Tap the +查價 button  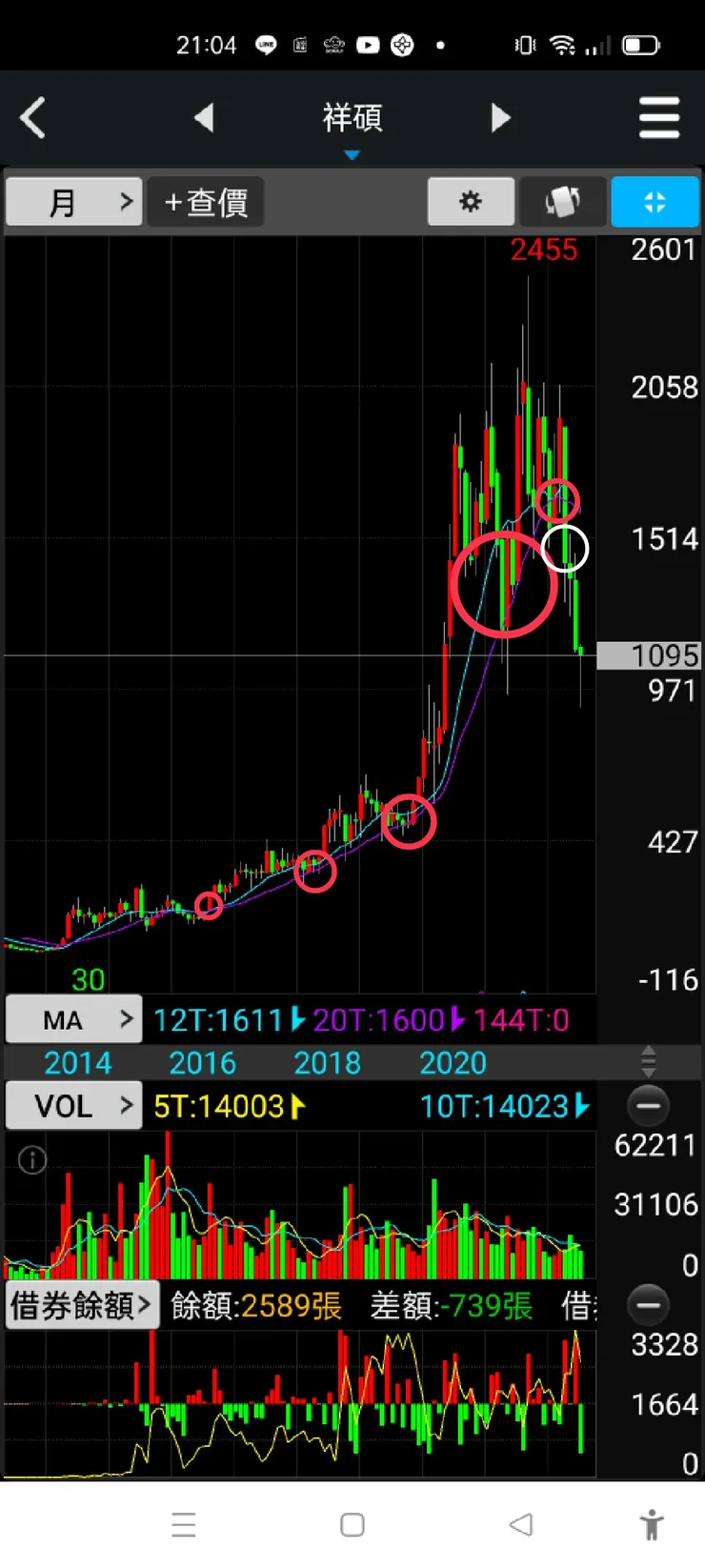click(x=206, y=202)
